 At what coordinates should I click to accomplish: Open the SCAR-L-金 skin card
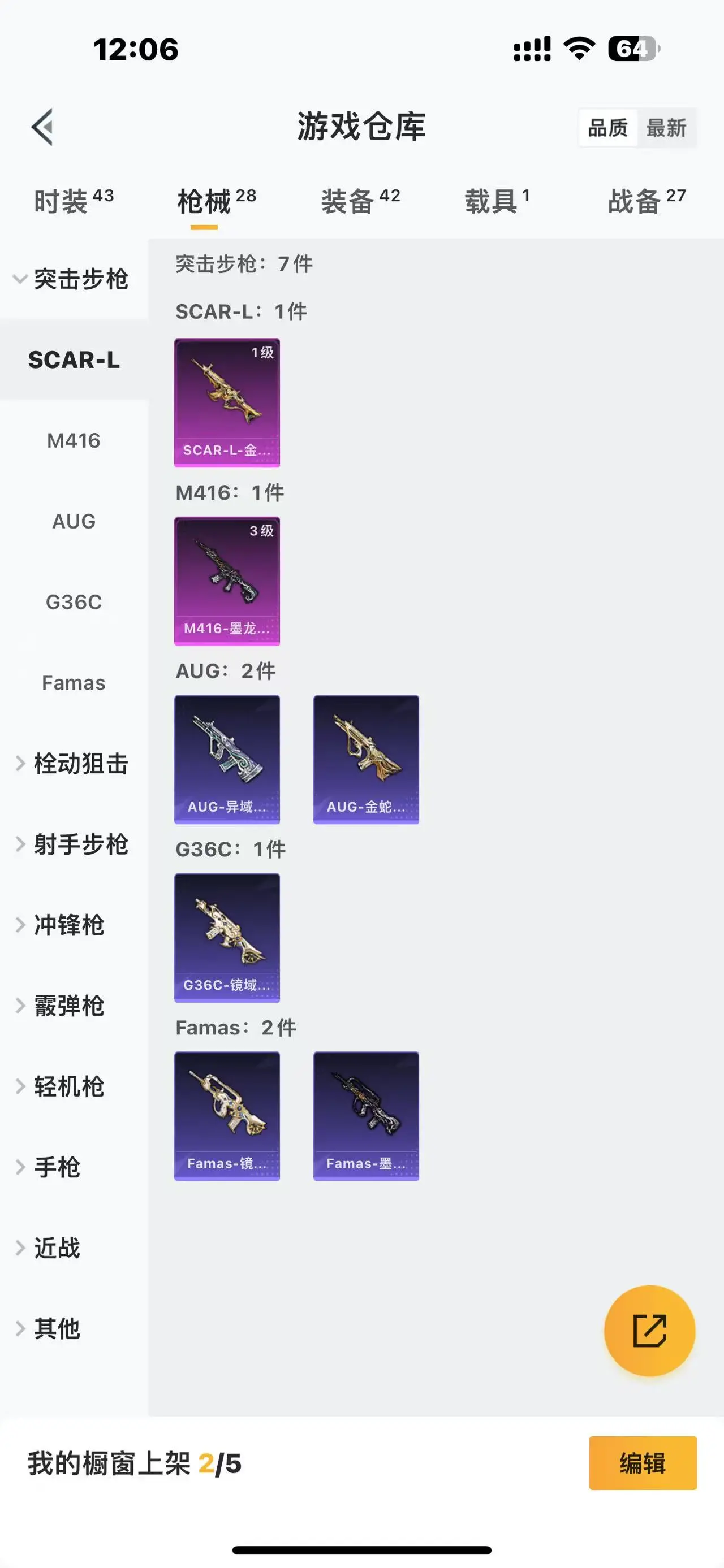[227, 403]
